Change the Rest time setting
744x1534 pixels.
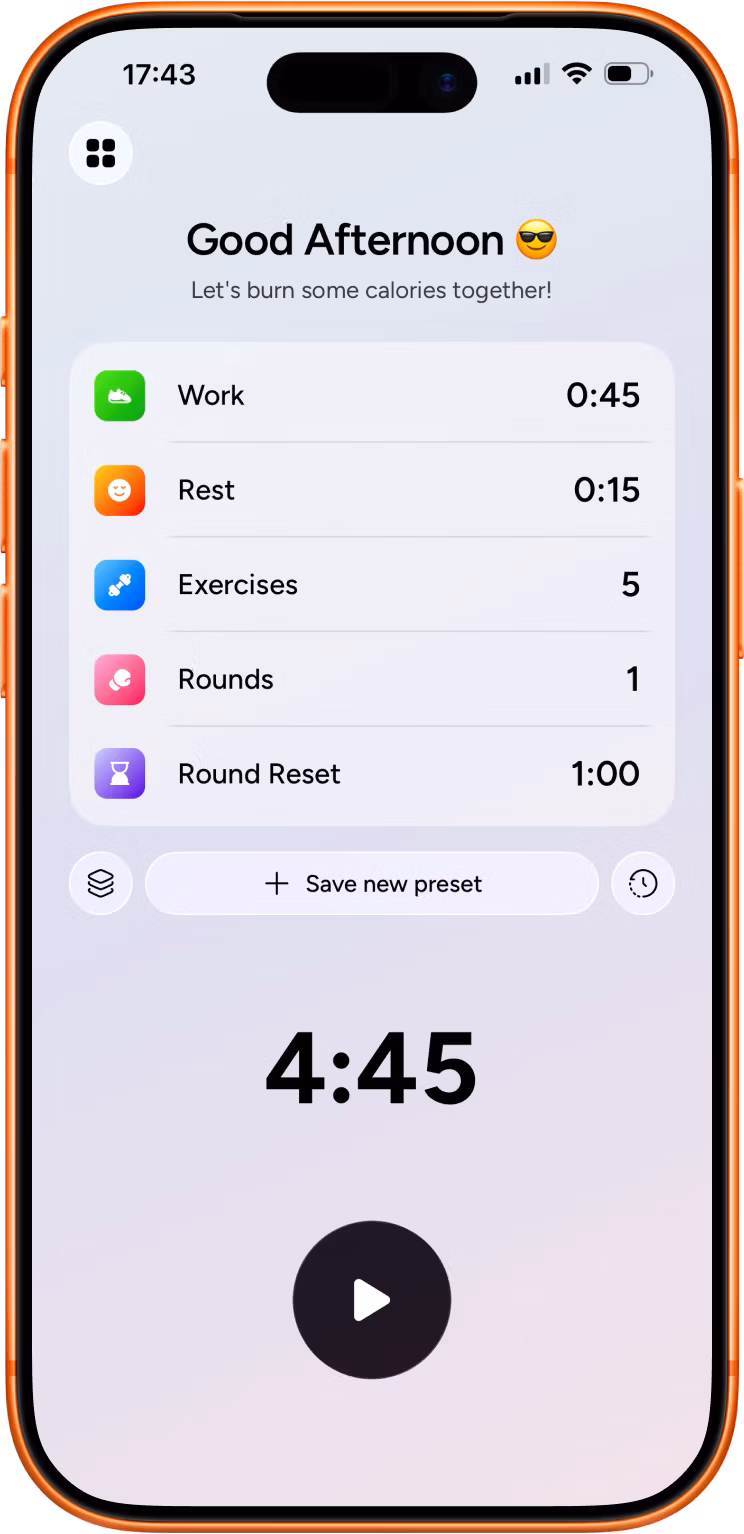click(x=372, y=490)
